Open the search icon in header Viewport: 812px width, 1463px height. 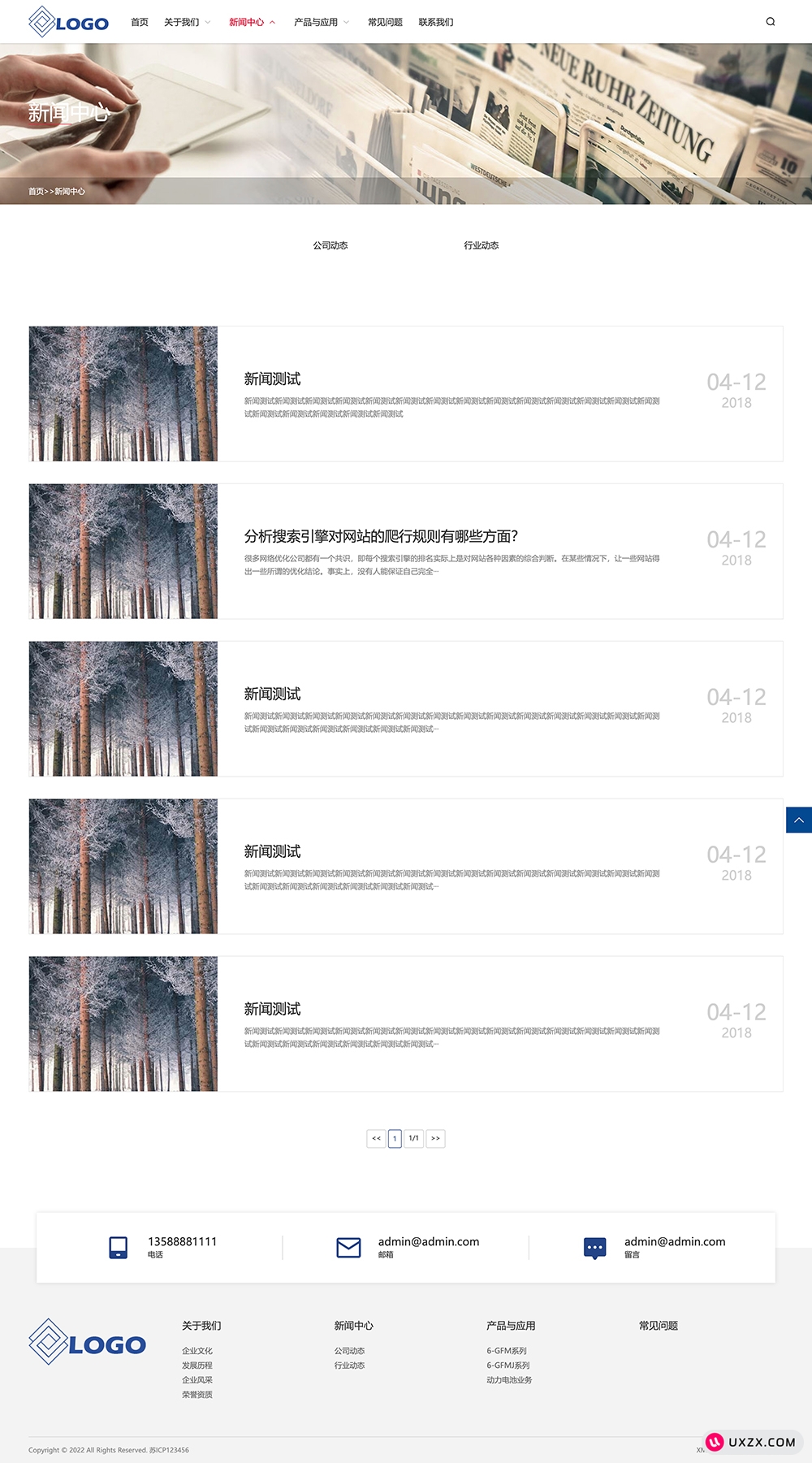point(770,22)
